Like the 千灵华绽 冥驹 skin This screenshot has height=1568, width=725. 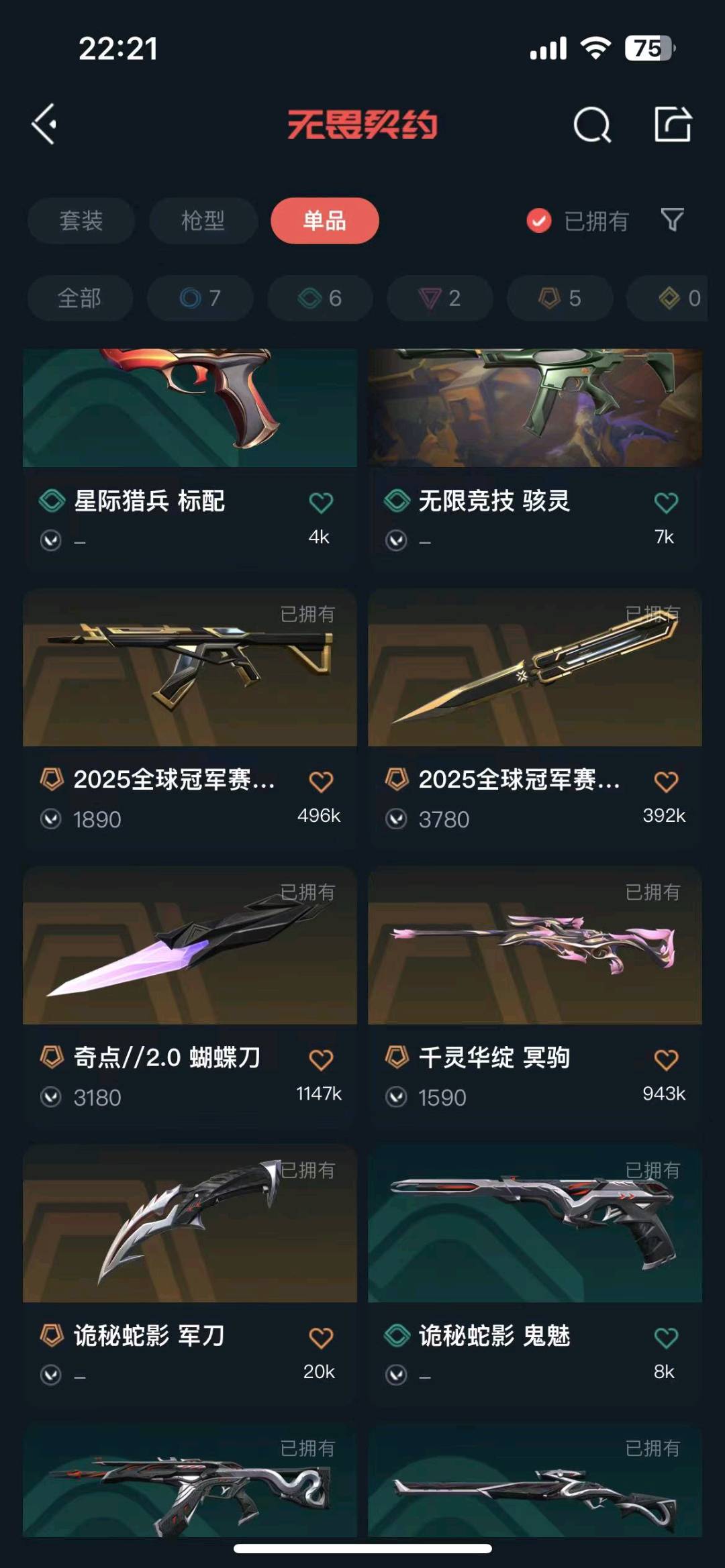coord(666,1059)
